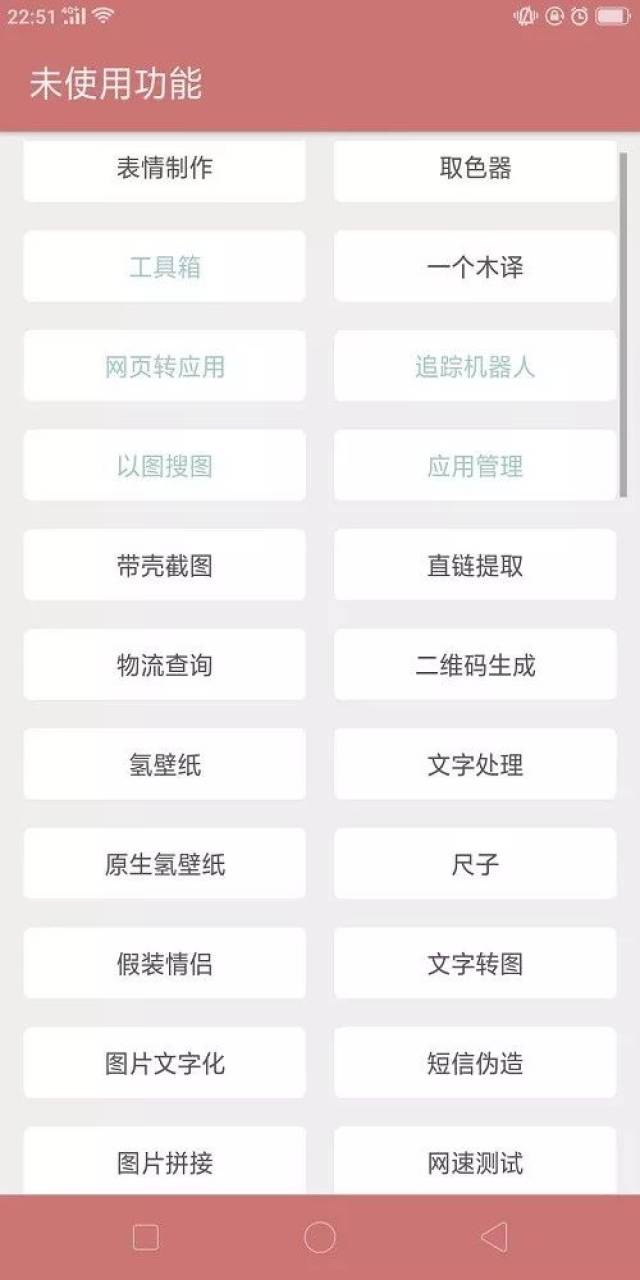Open 二维码生成 generator
The image size is (640, 1280).
point(475,665)
